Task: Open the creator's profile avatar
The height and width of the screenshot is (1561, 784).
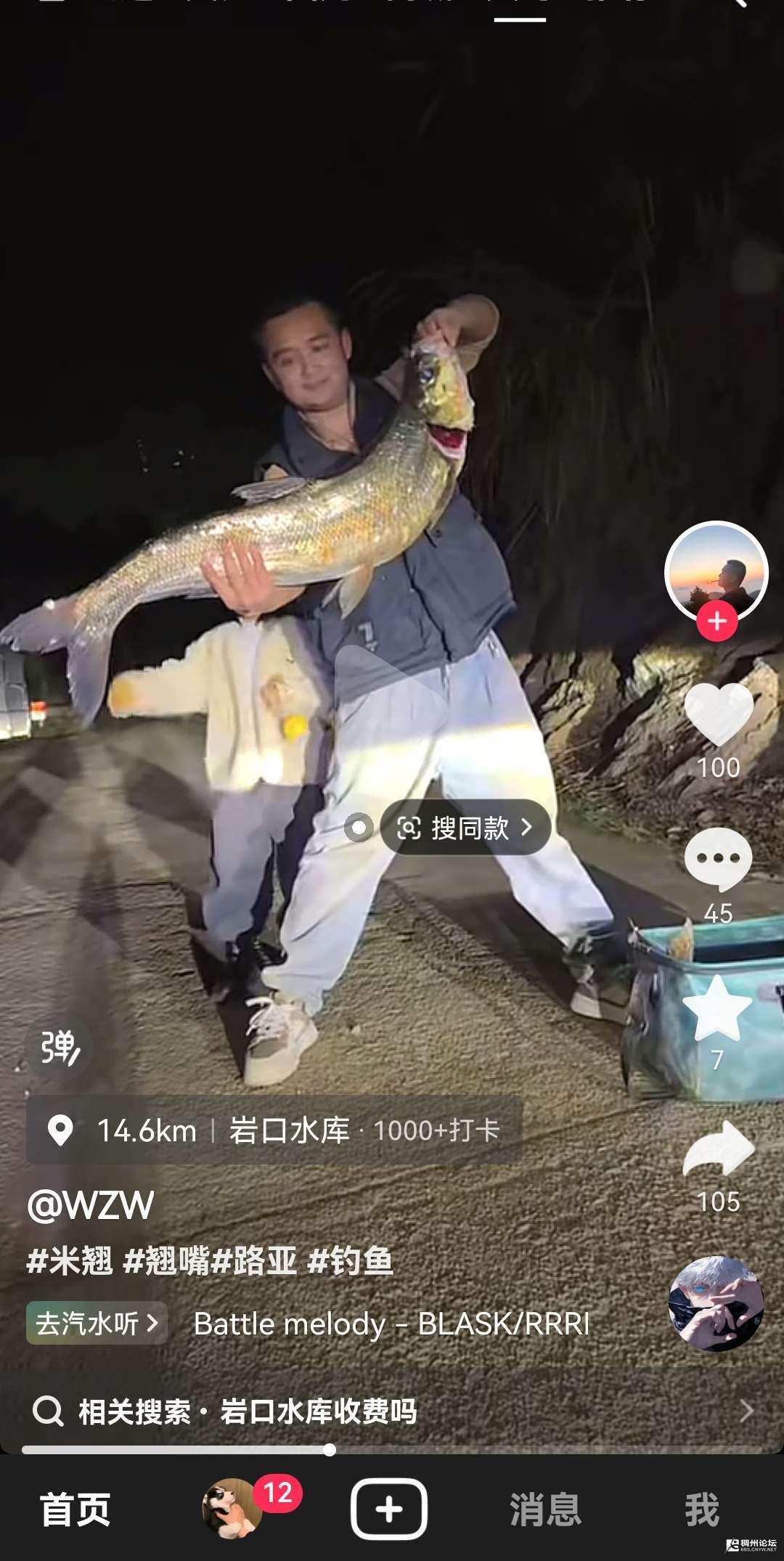Action: [x=716, y=570]
